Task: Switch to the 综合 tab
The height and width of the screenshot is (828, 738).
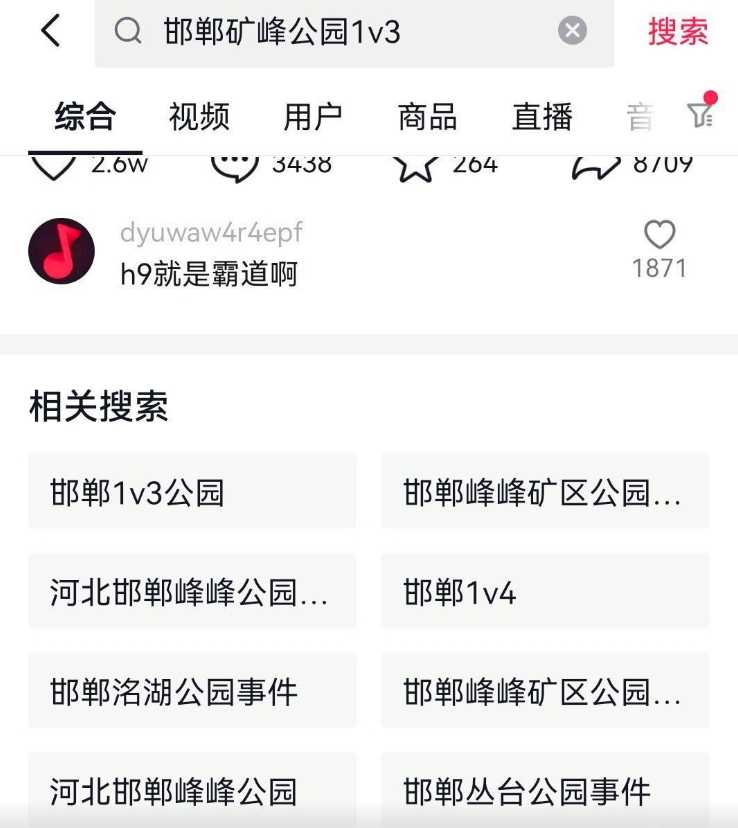Action: (85, 117)
